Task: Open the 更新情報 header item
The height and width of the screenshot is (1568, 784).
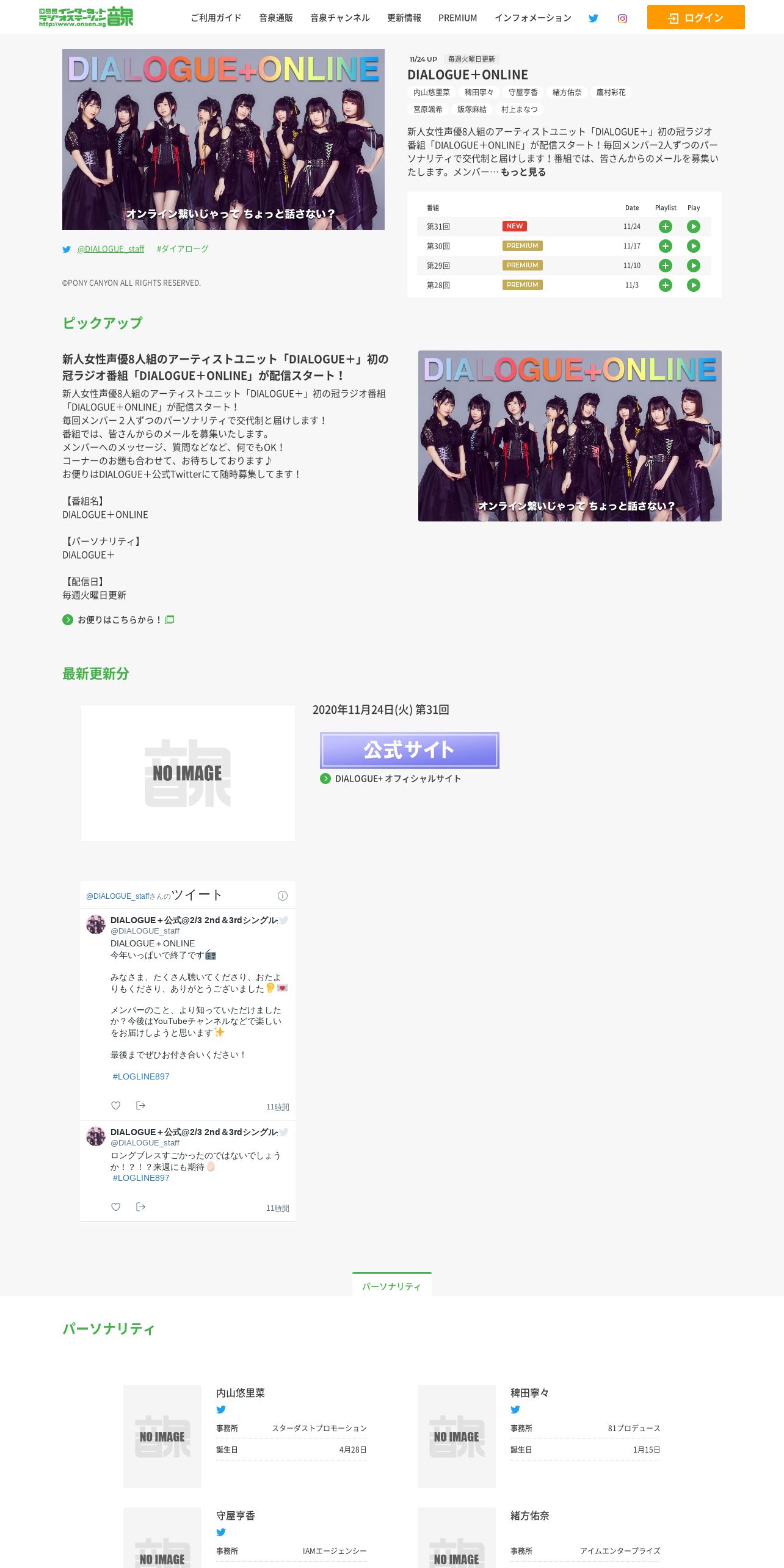Action: point(404,18)
